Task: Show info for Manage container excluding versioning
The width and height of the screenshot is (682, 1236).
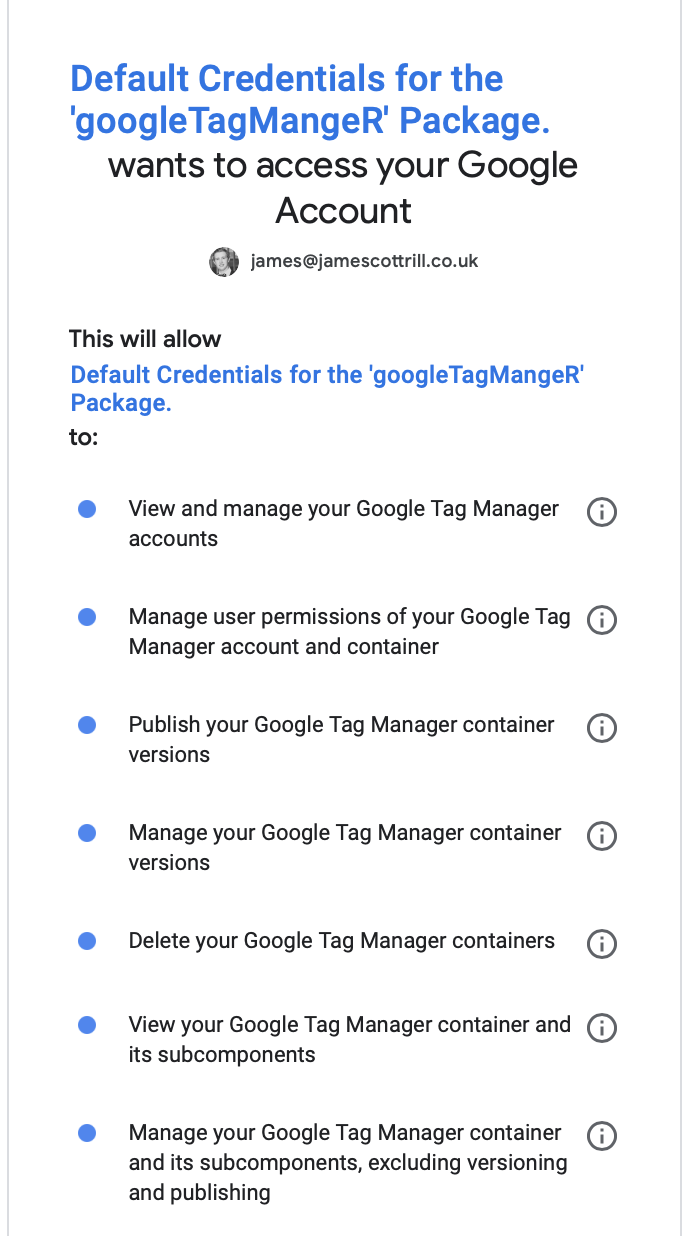Action: pyautogui.click(x=601, y=1136)
